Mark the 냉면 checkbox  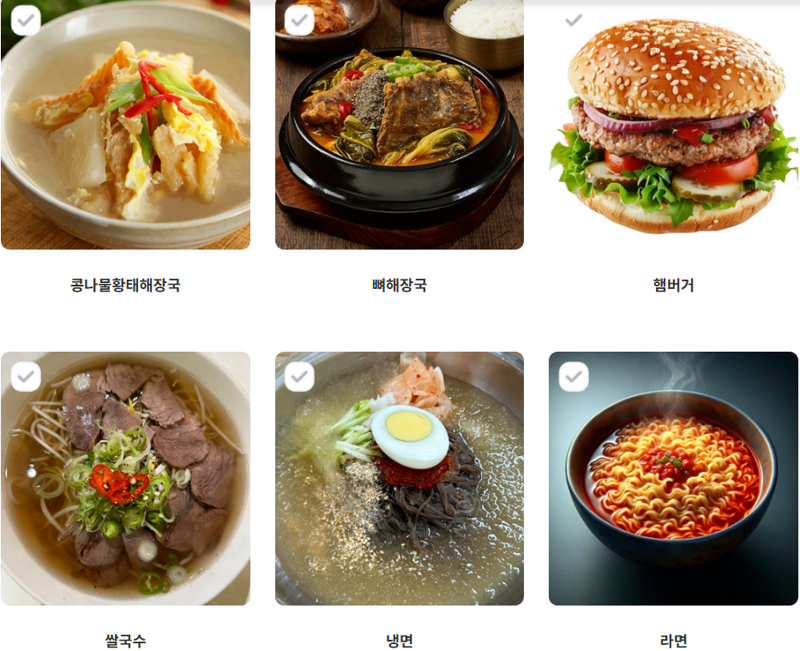(299, 377)
